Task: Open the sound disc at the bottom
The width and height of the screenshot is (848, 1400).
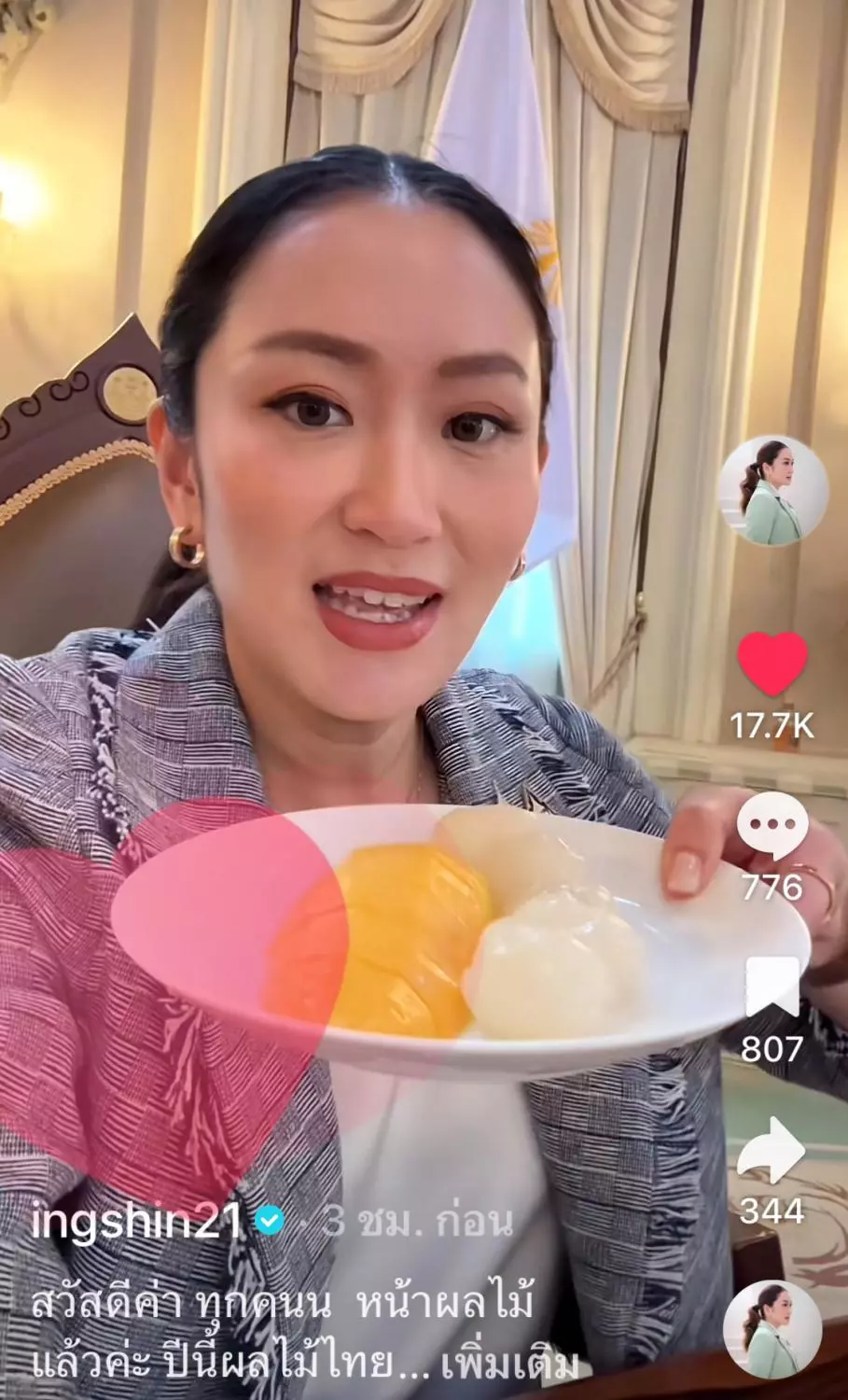Action: 772,1329
